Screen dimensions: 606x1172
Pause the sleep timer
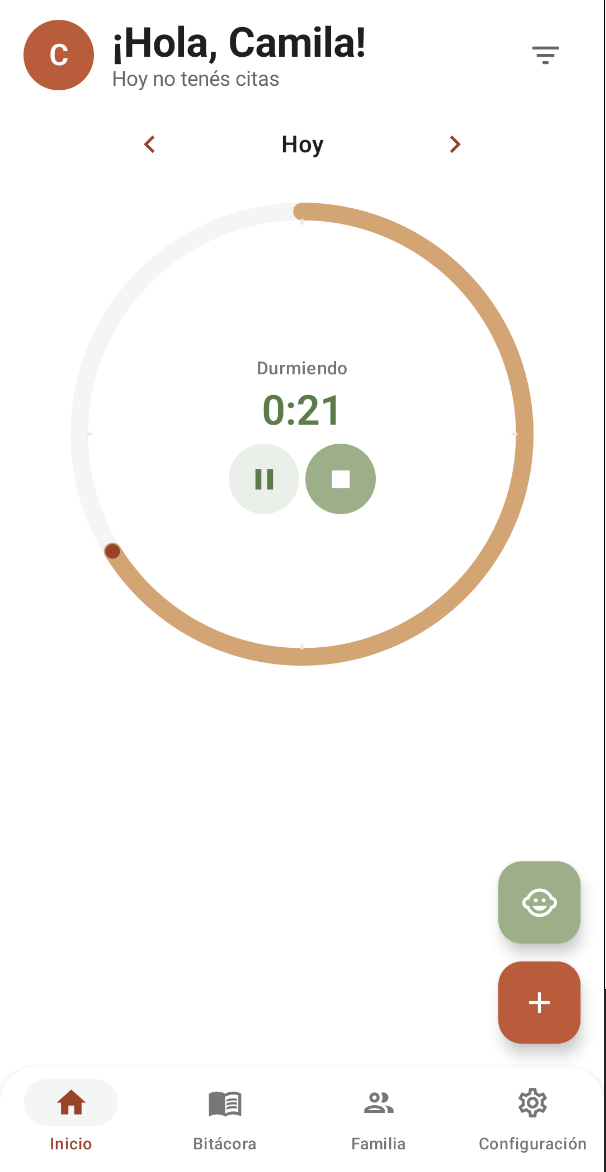click(x=264, y=479)
